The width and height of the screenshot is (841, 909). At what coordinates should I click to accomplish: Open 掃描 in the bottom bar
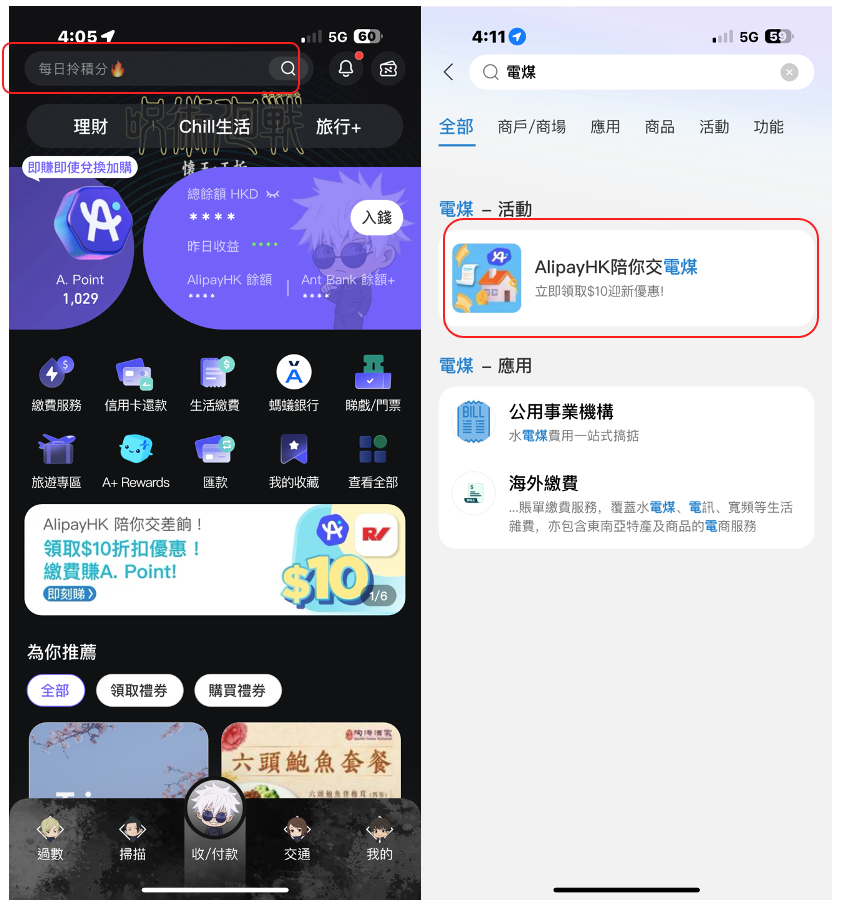point(133,838)
